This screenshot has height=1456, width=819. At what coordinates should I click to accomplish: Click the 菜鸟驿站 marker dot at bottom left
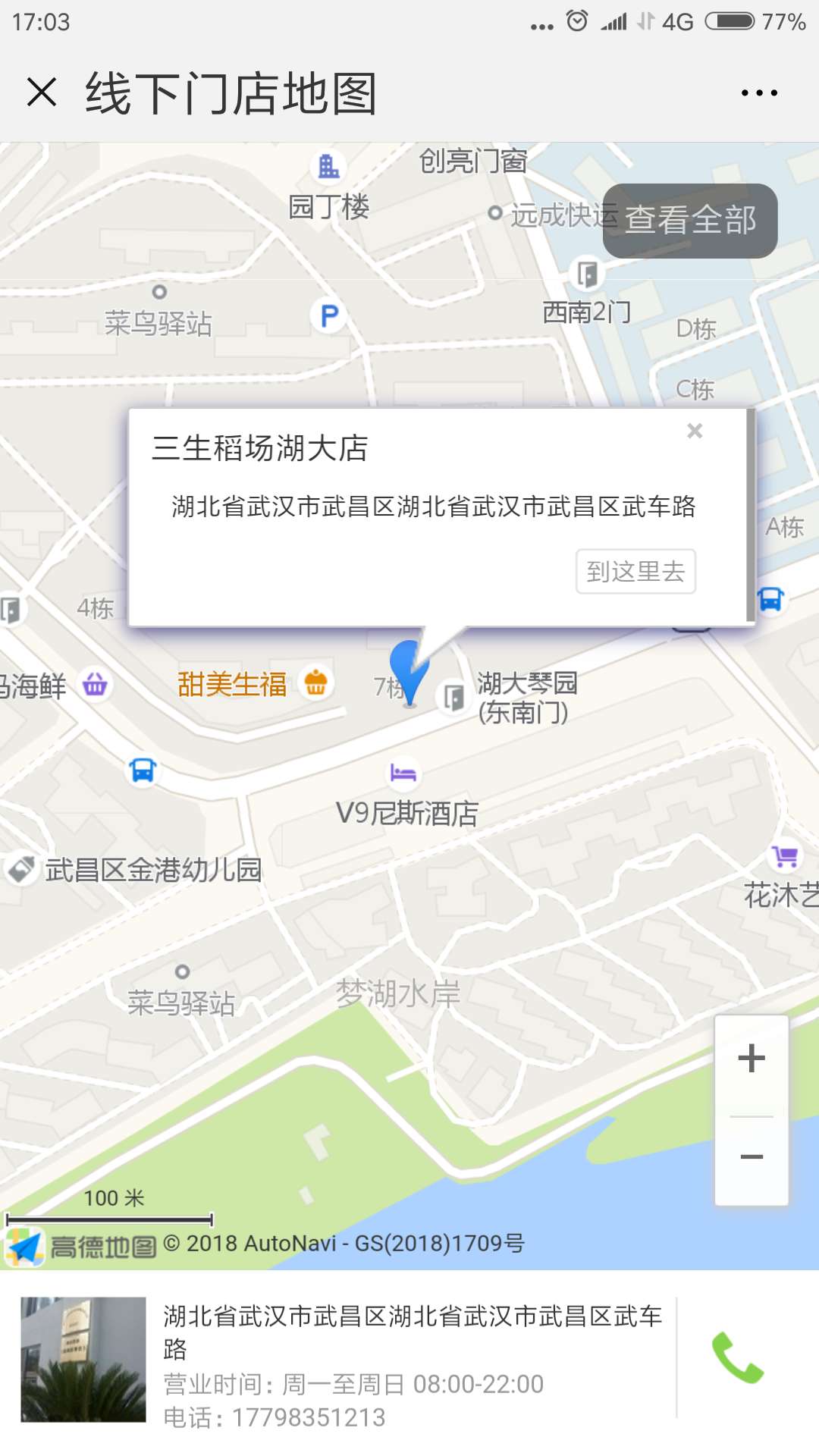182,971
